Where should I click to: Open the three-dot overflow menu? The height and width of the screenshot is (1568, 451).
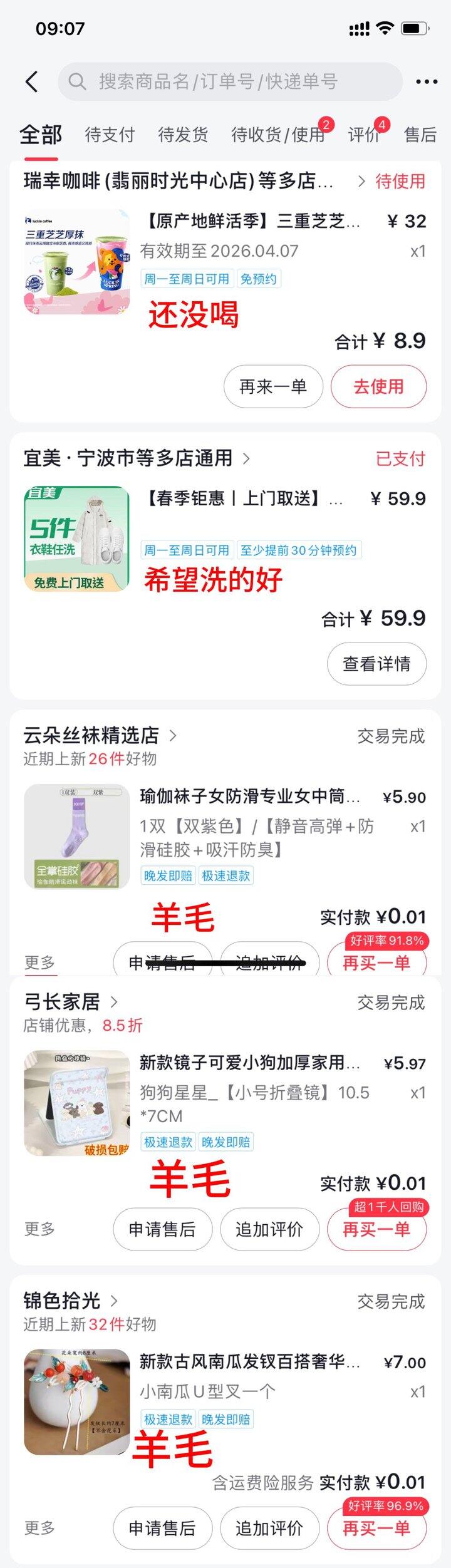(x=427, y=81)
